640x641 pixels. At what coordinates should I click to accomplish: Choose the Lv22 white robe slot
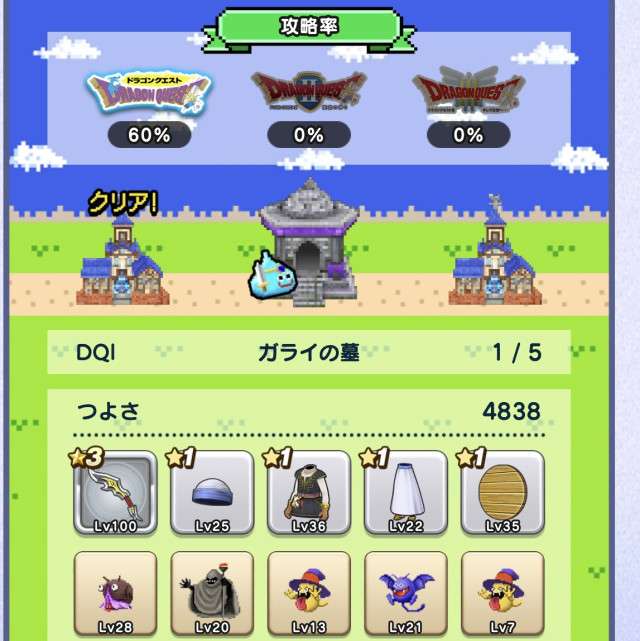(406, 494)
